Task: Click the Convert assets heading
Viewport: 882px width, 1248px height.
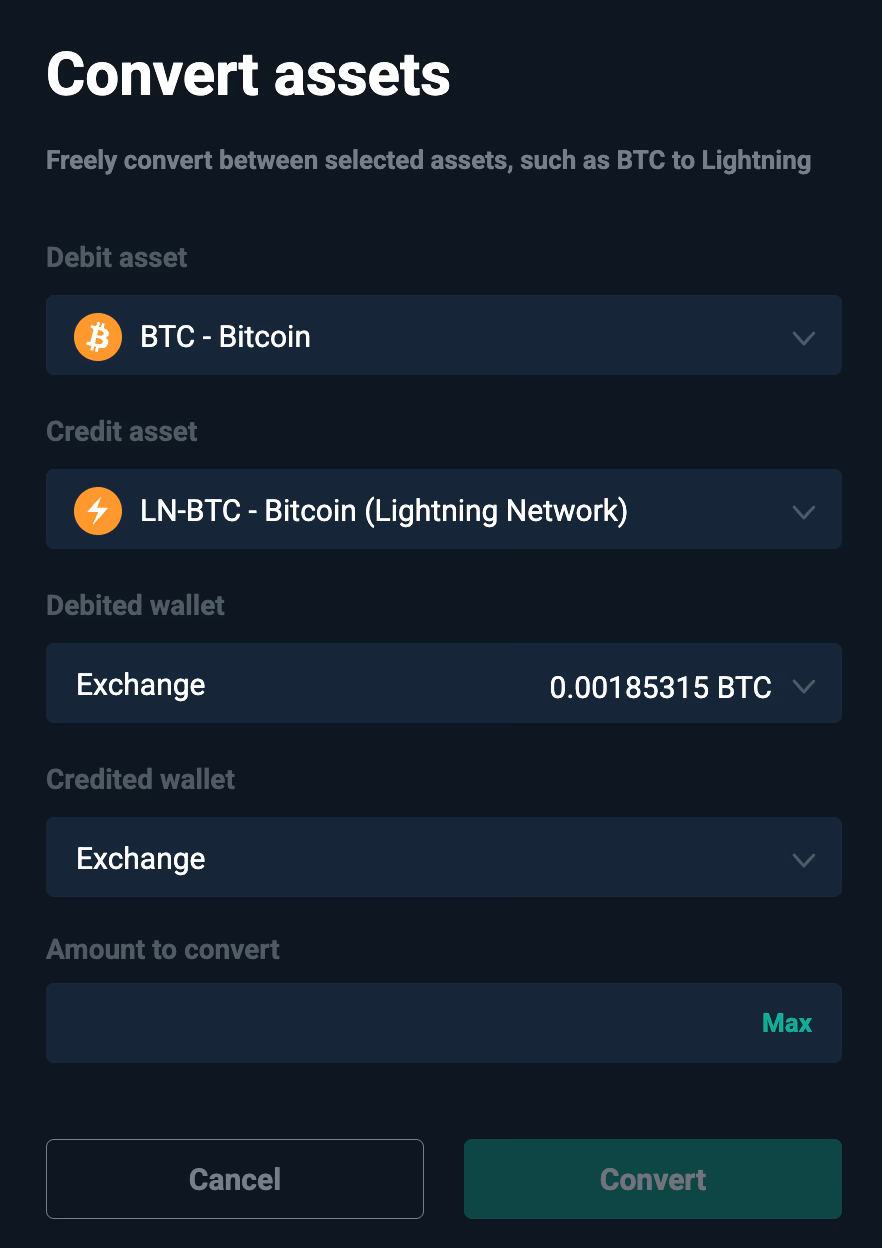Action: pos(247,74)
